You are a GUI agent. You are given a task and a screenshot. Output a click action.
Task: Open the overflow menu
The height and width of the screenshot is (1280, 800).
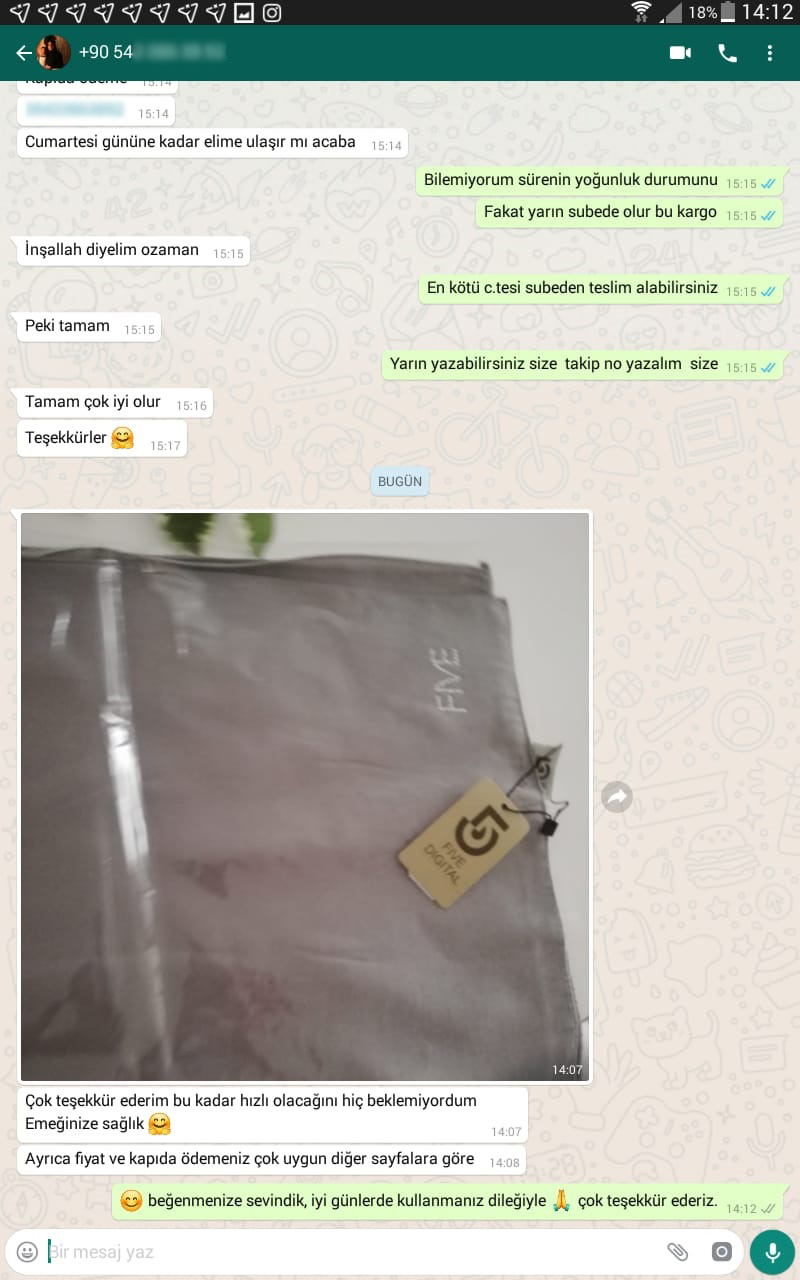point(769,53)
